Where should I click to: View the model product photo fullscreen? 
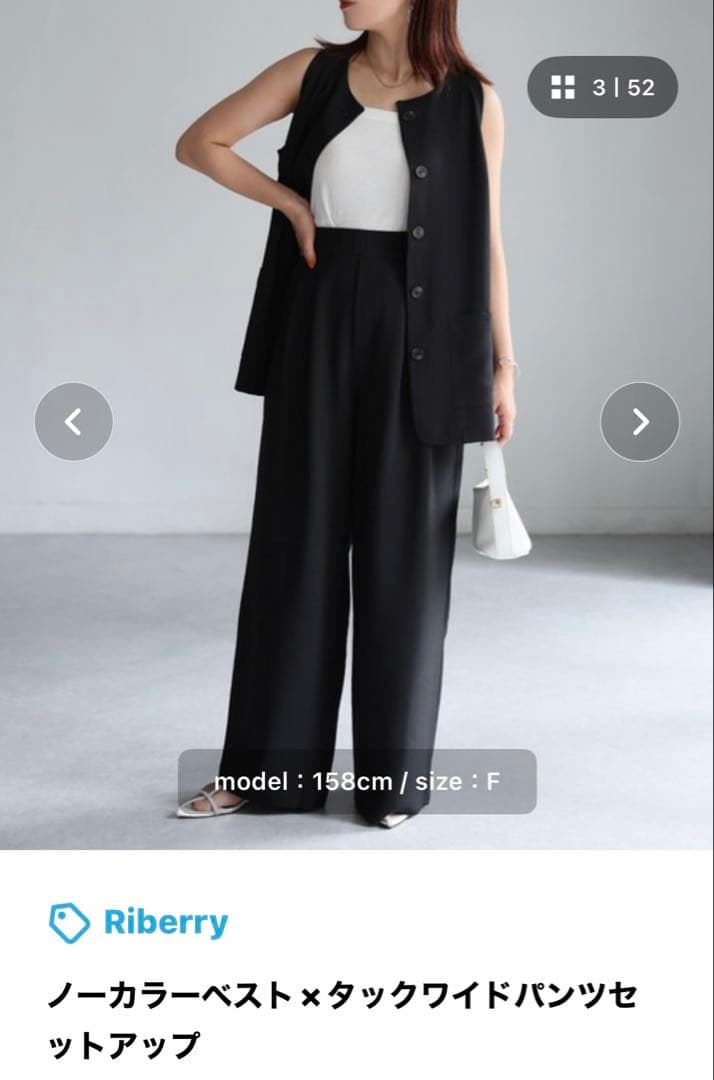point(357,424)
